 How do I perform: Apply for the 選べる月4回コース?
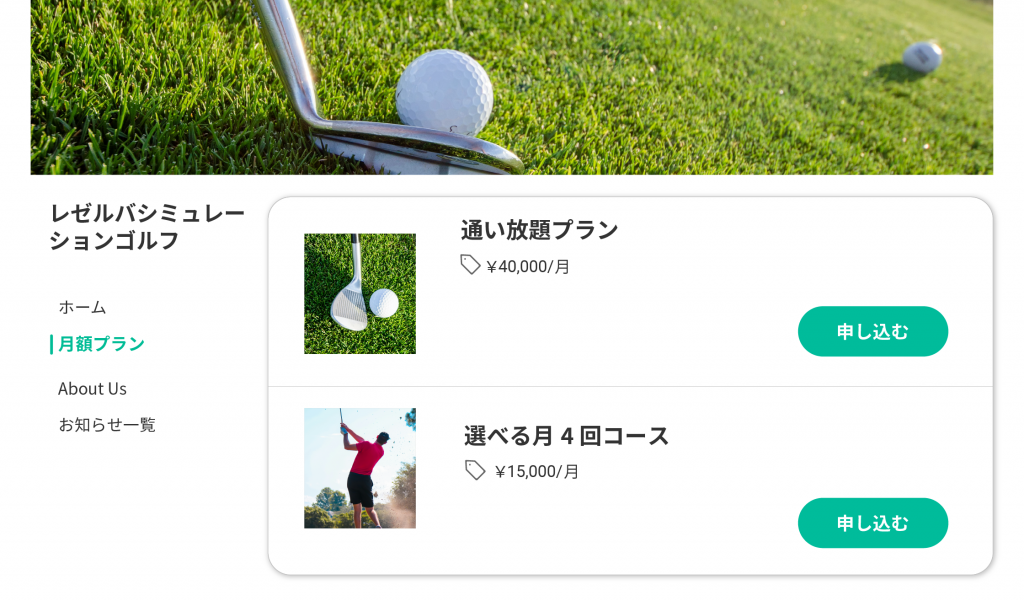pos(872,523)
